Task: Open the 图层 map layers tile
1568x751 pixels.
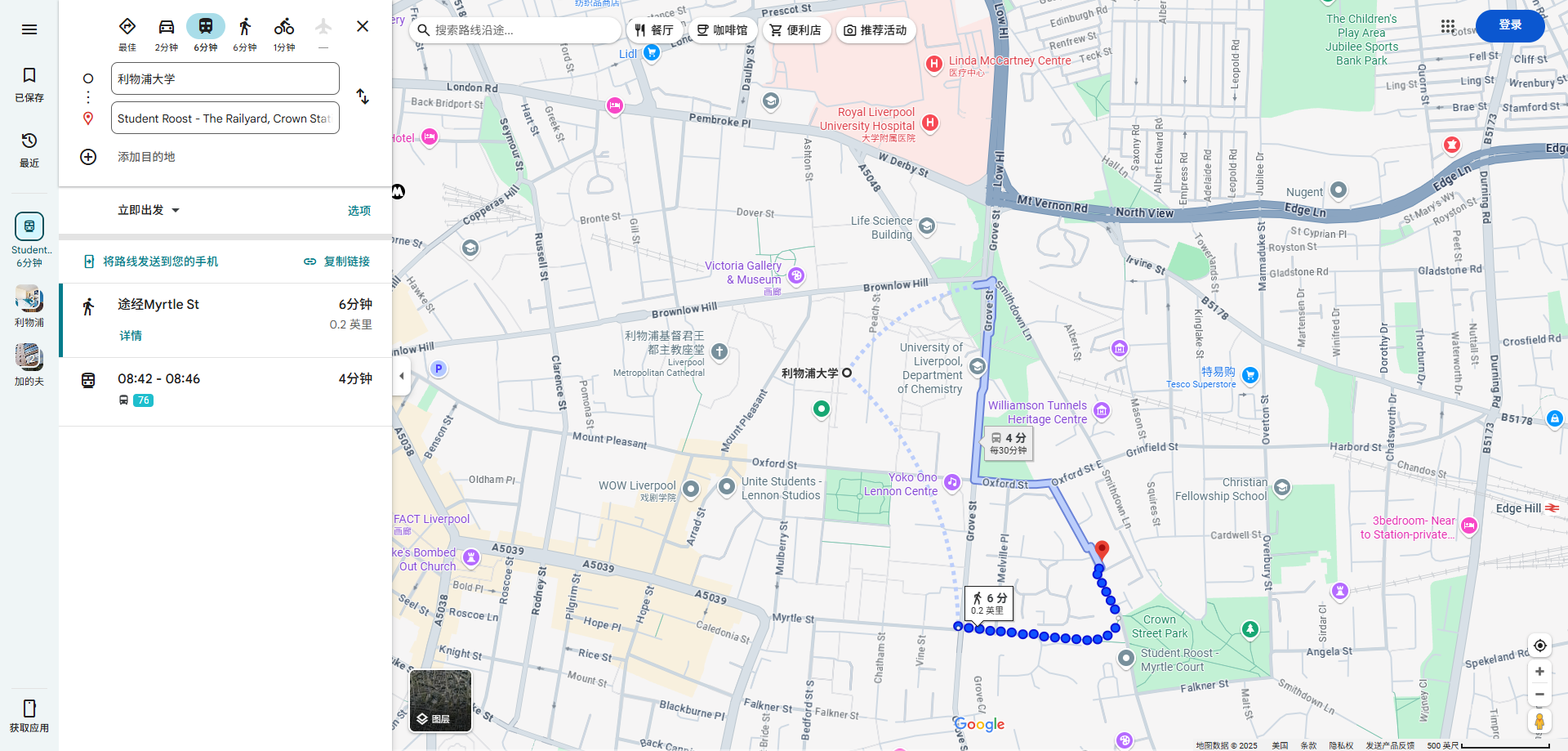Action: [x=440, y=700]
